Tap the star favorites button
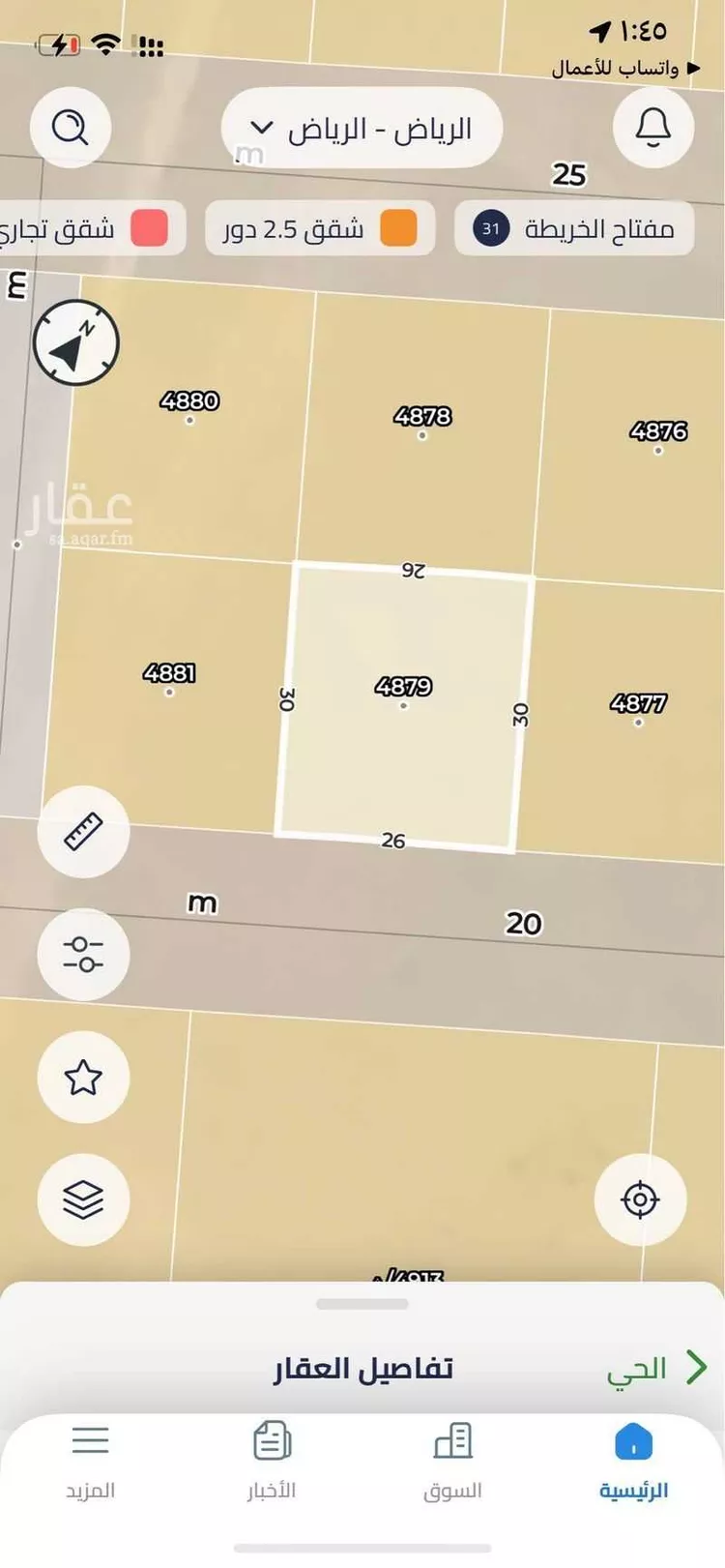The width and height of the screenshot is (725, 1568). (83, 1077)
